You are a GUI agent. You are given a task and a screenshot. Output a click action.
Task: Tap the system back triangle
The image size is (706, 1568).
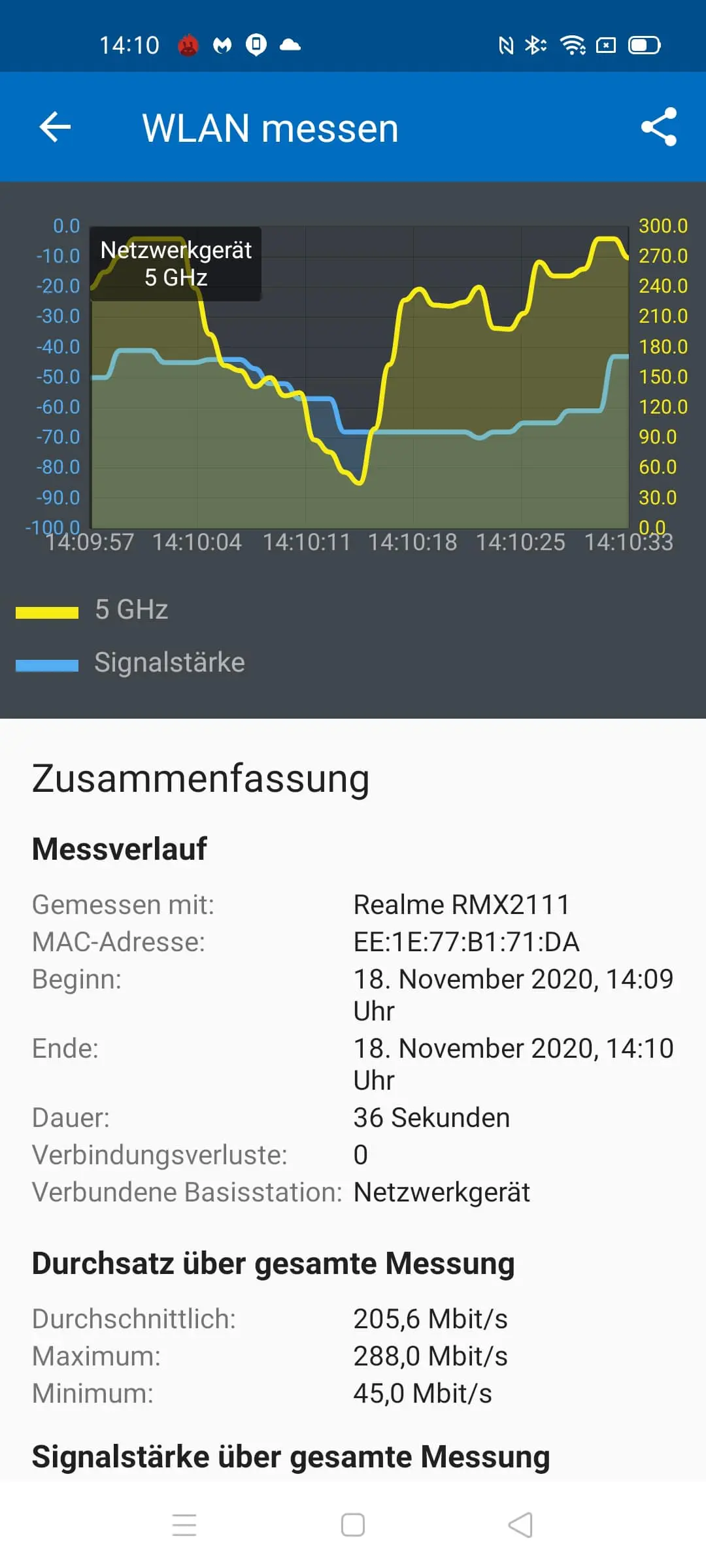(x=520, y=1525)
